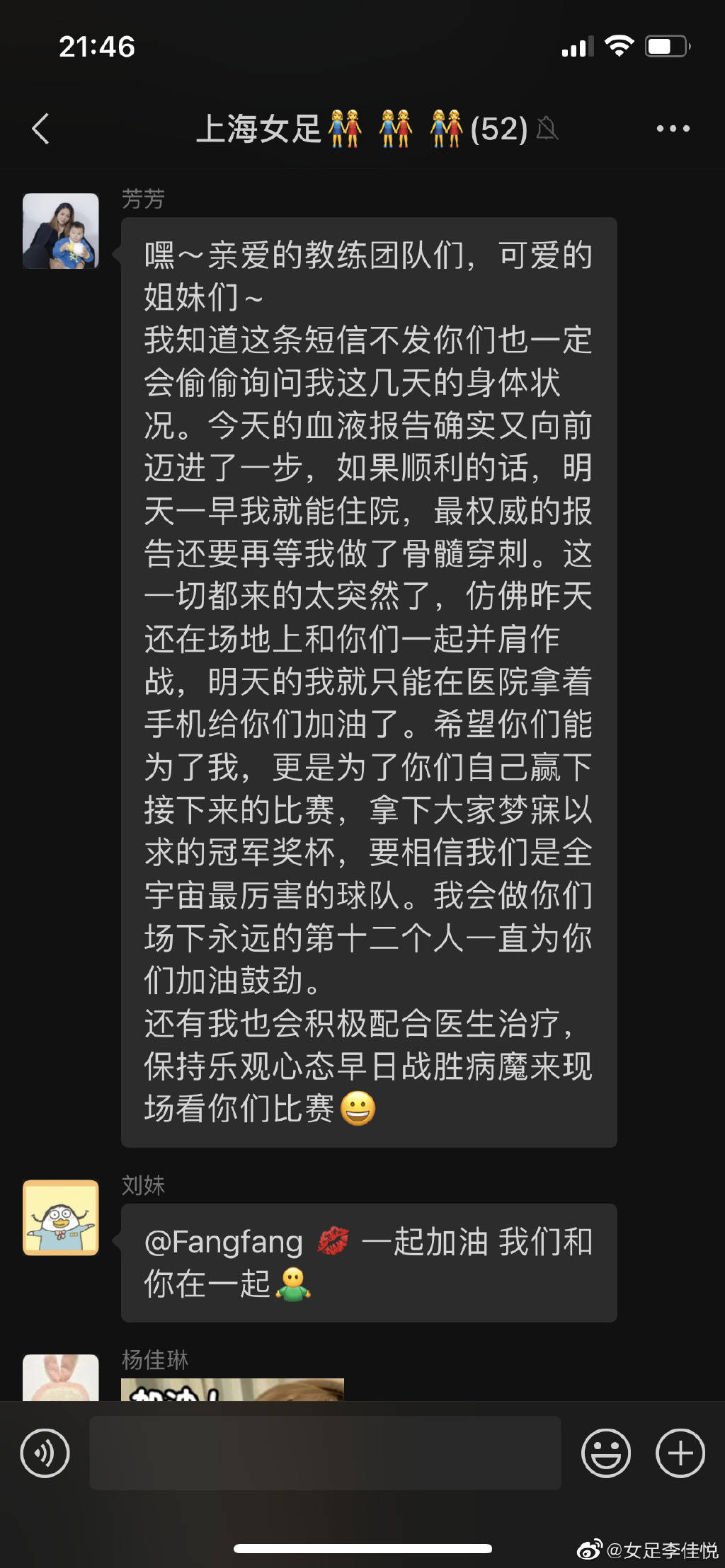Open the emoji sticker panel
The height and width of the screenshot is (1568, 725).
tap(605, 1453)
